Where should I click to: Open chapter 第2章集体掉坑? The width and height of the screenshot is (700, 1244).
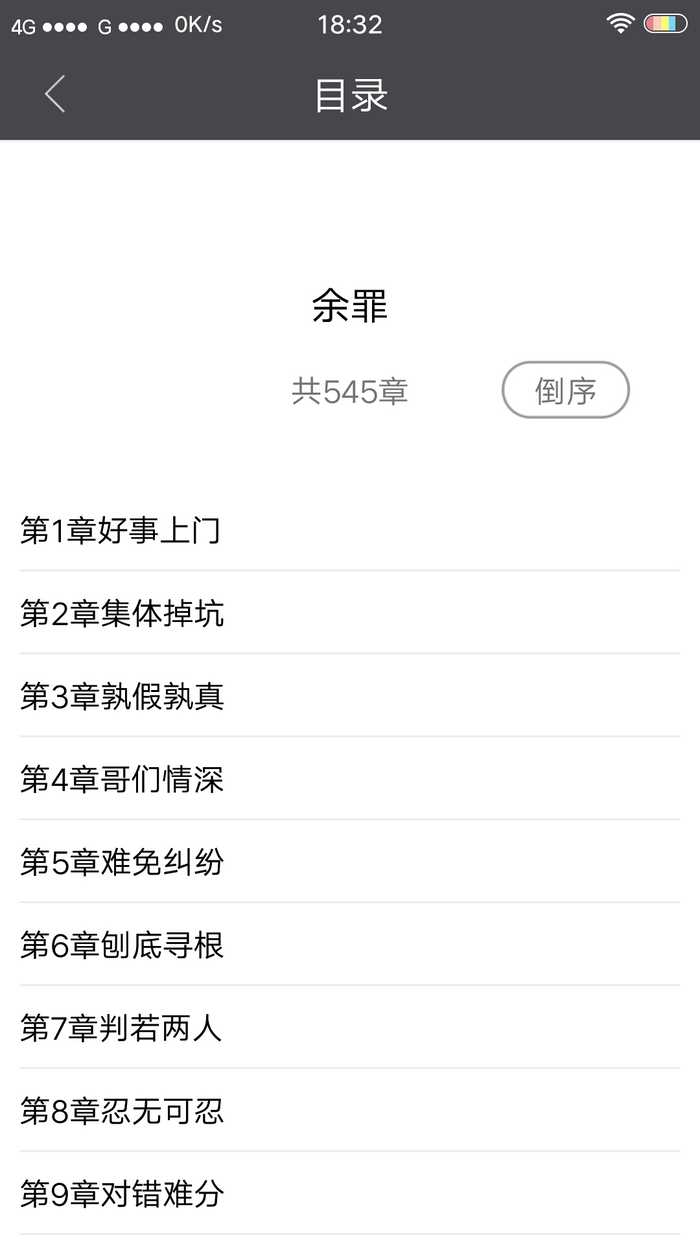click(122, 613)
